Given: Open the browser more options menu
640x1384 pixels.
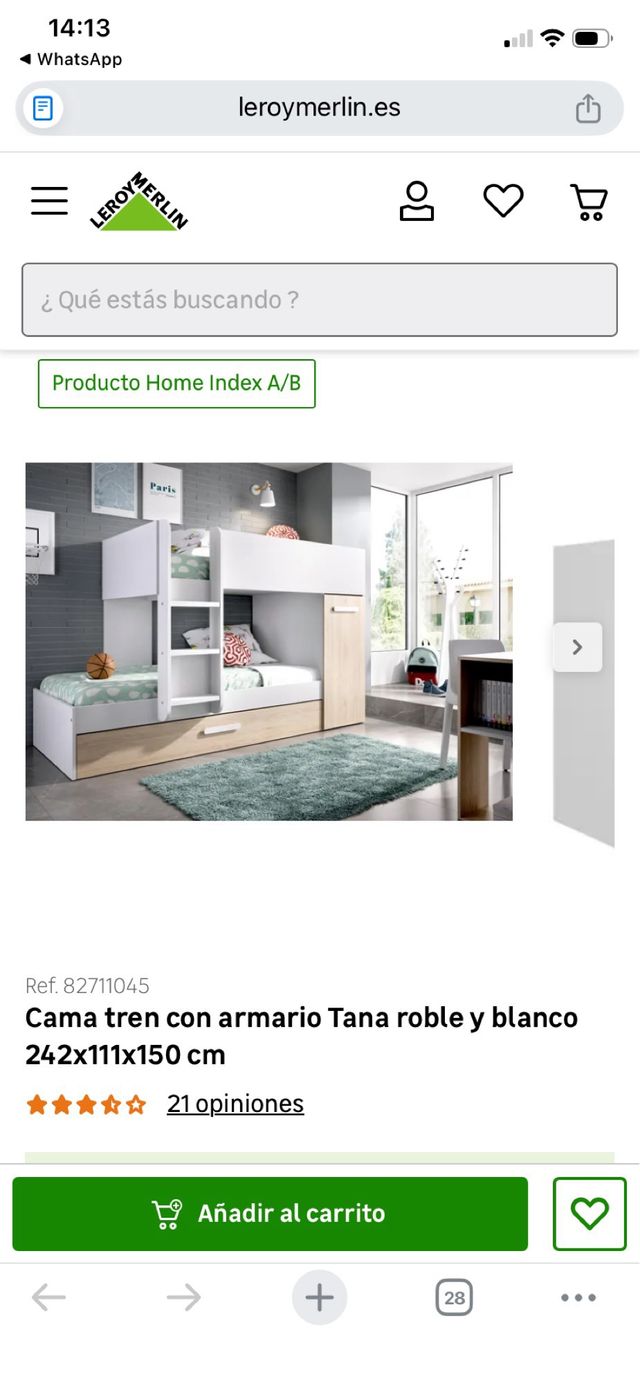Looking at the screenshot, I should click(578, 1298).
